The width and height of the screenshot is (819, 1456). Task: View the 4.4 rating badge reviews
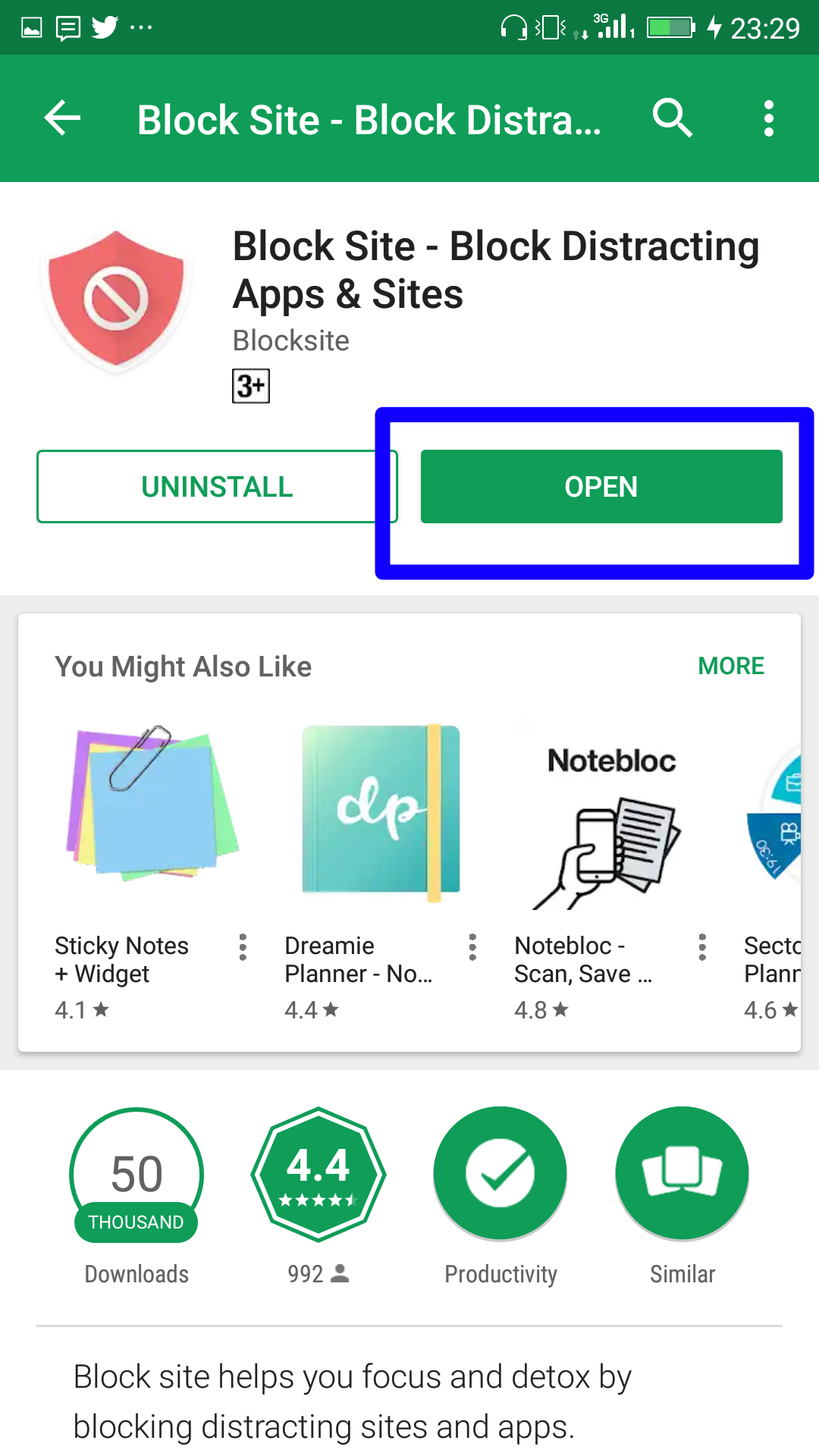[x=318, y=1174]
